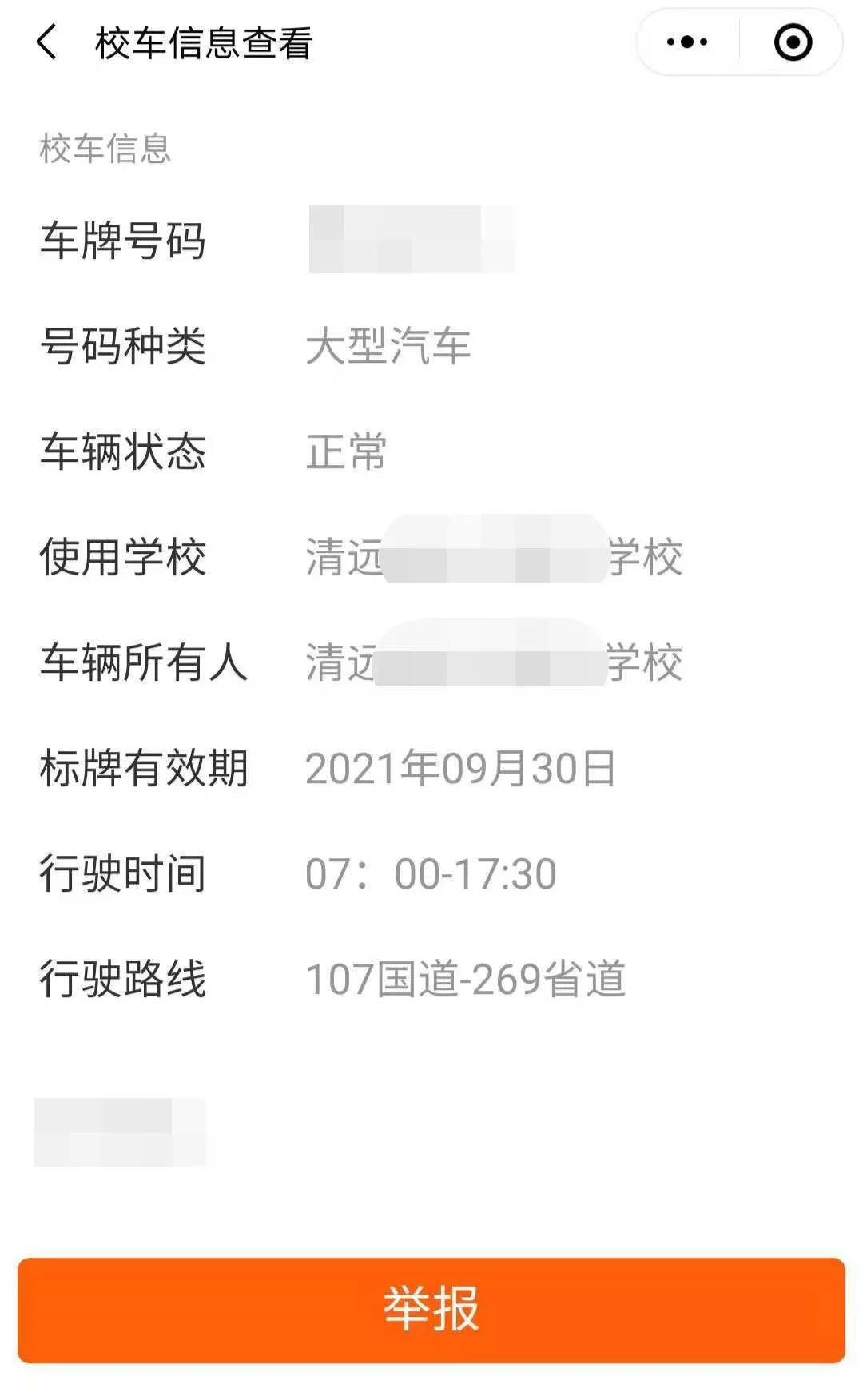Close the mini program via circle icon
The width and height of the screenshot is (863, 1400).
tap(793, 42)
